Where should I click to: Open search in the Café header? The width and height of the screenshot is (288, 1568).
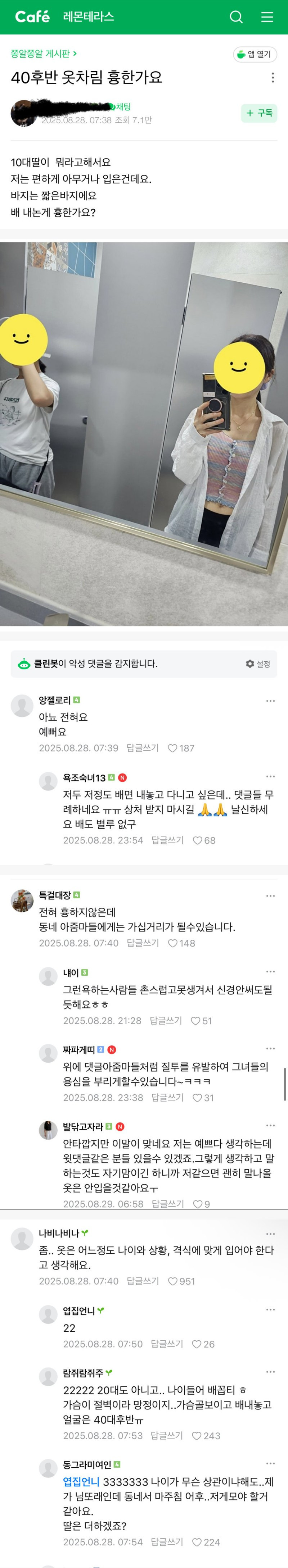pos(236,17)
